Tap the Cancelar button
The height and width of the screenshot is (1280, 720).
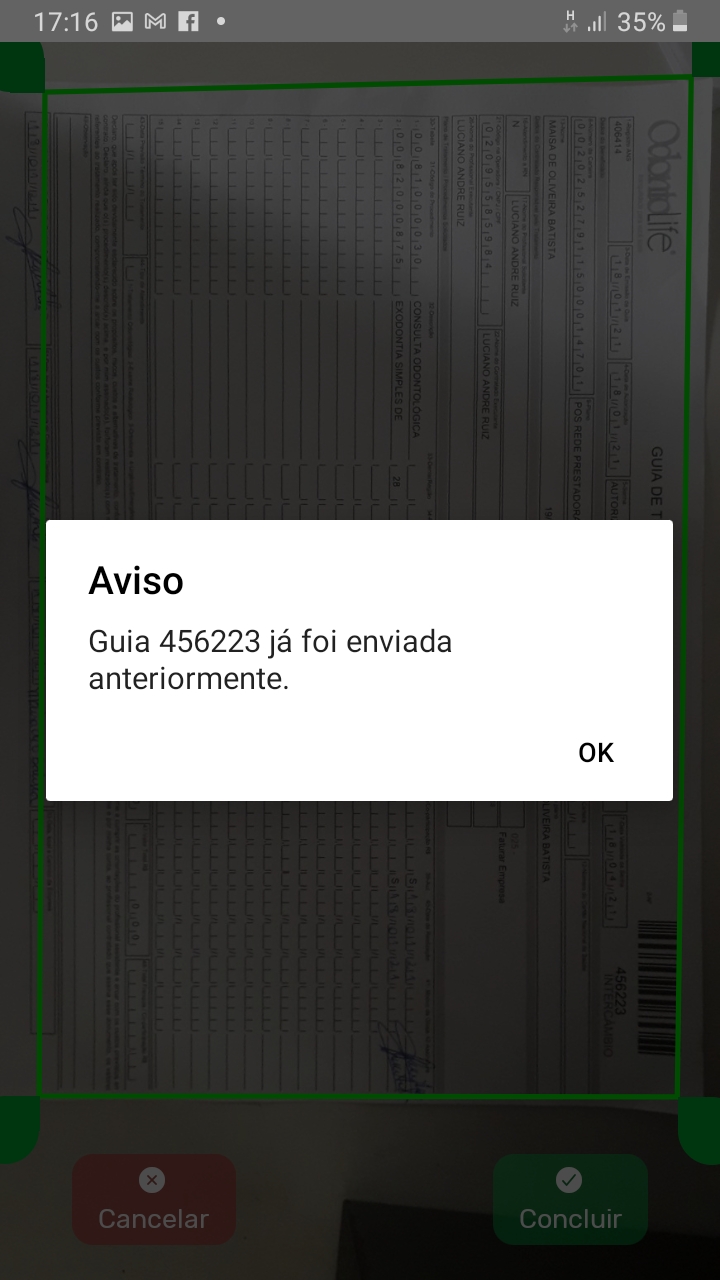click(153, 1200)
